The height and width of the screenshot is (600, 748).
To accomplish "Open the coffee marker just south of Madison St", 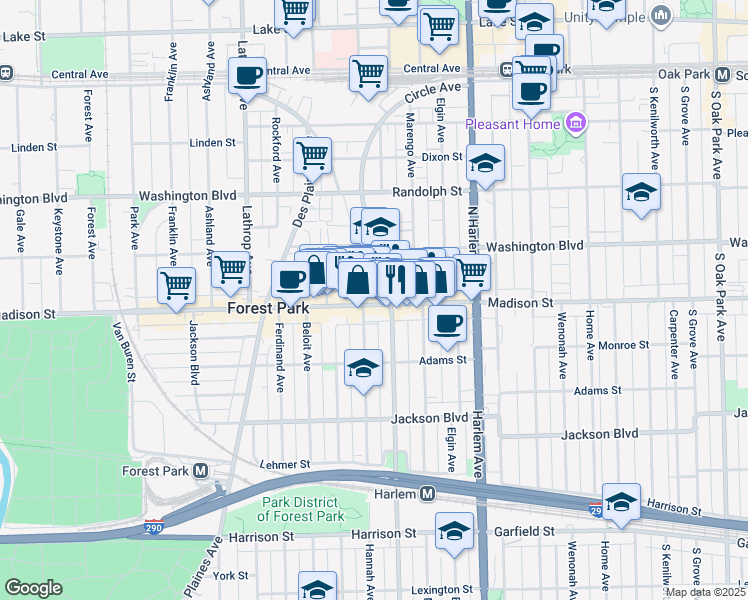I will (447, 323).
